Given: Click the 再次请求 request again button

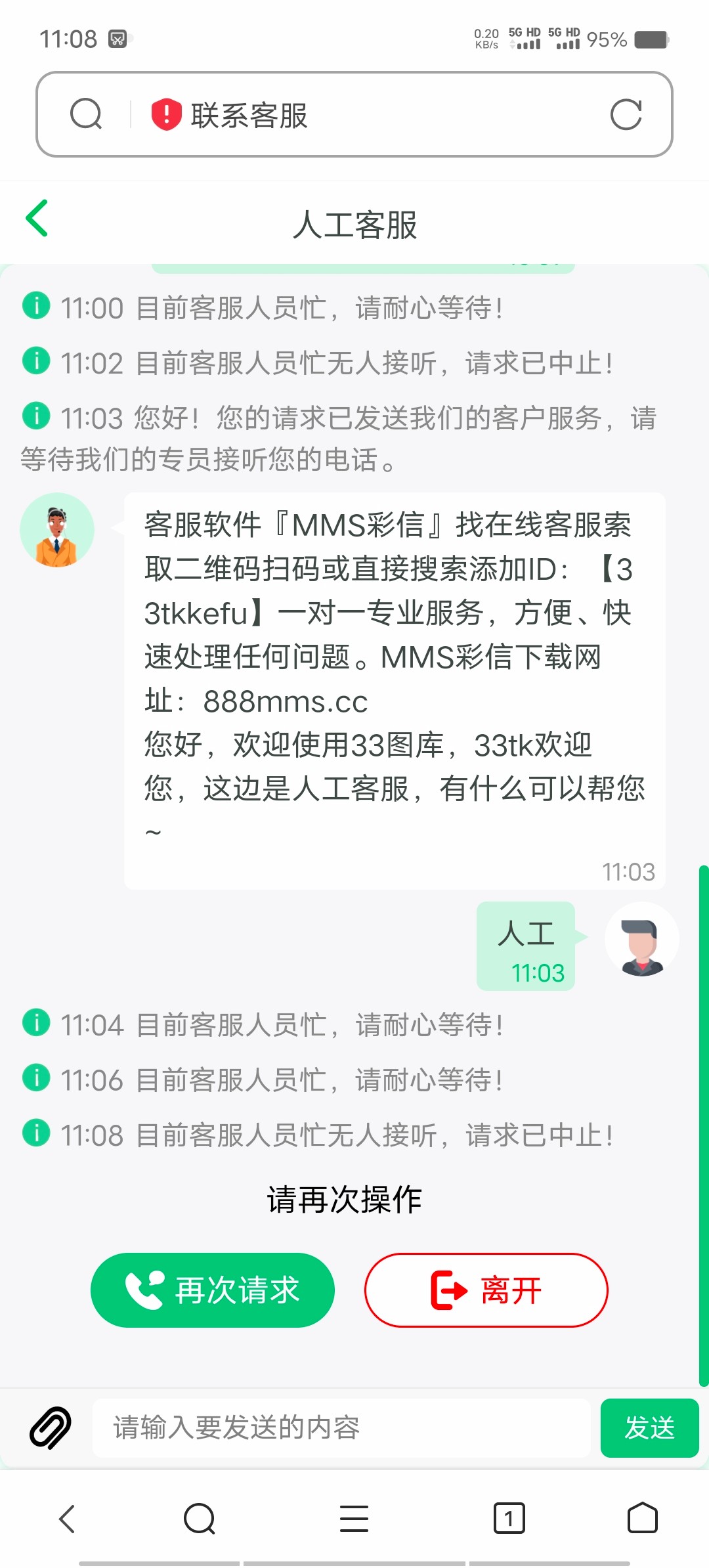Looking at the screenshot, I should [x=212, y=1289].
